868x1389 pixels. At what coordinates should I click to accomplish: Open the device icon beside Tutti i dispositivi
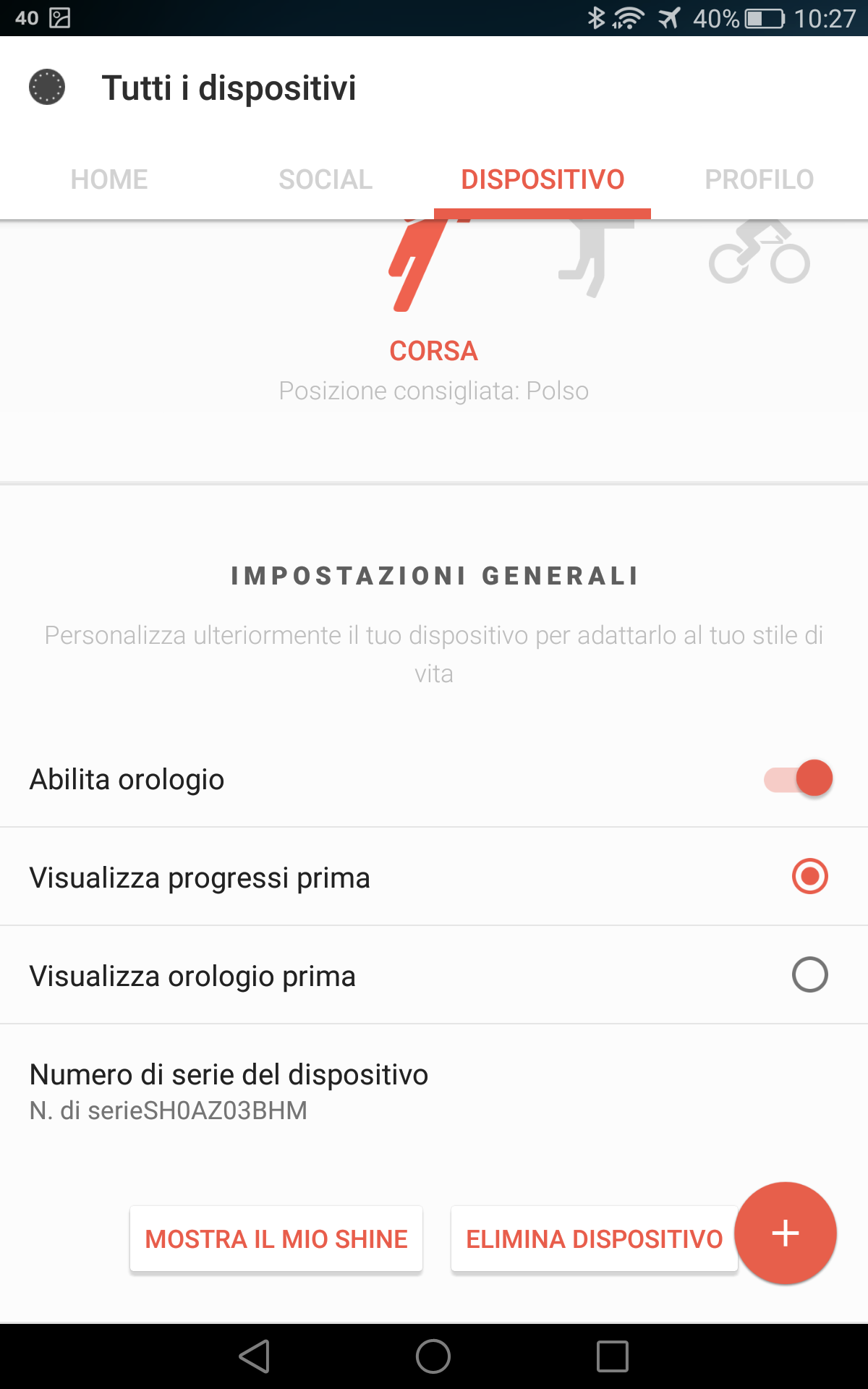pos(47,88)
